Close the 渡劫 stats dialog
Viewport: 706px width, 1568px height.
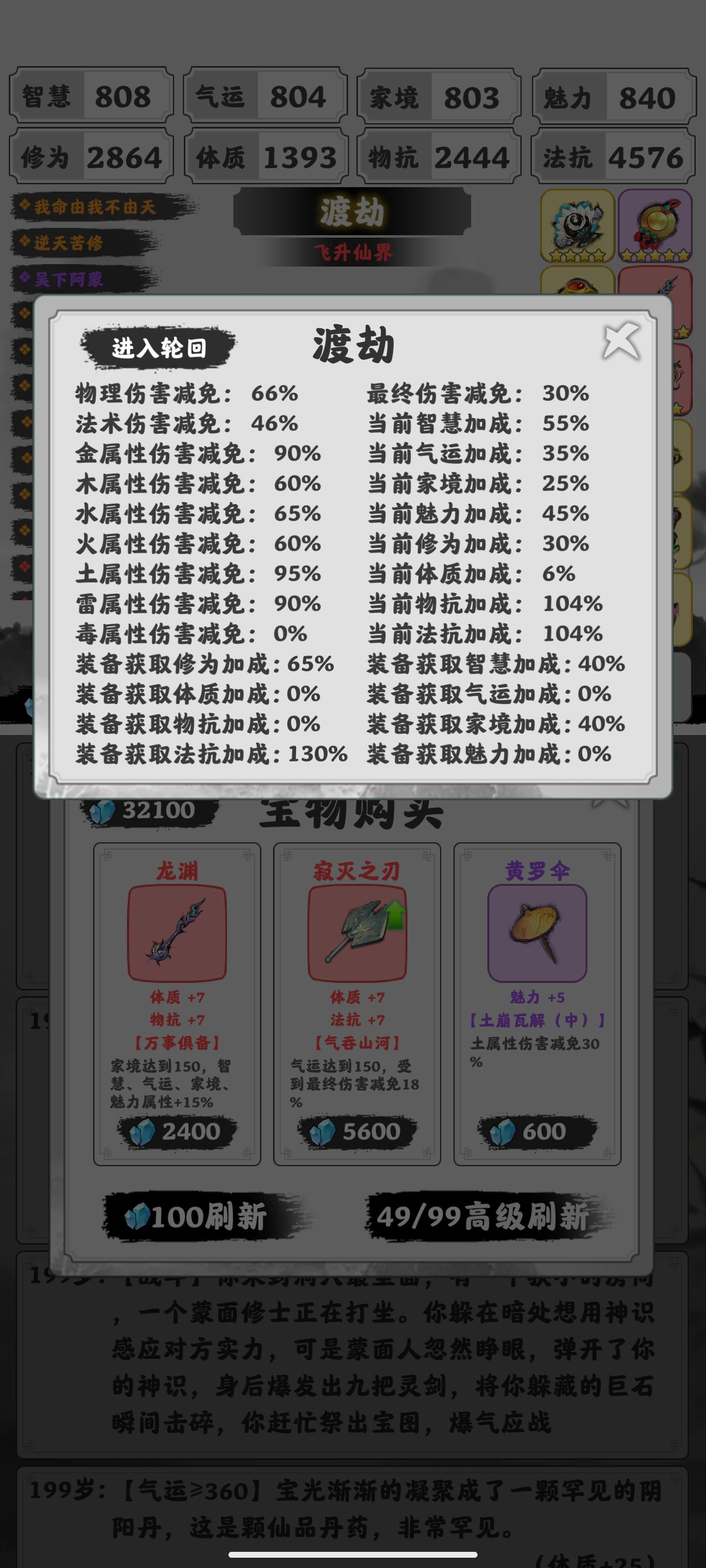pos(620,342)
